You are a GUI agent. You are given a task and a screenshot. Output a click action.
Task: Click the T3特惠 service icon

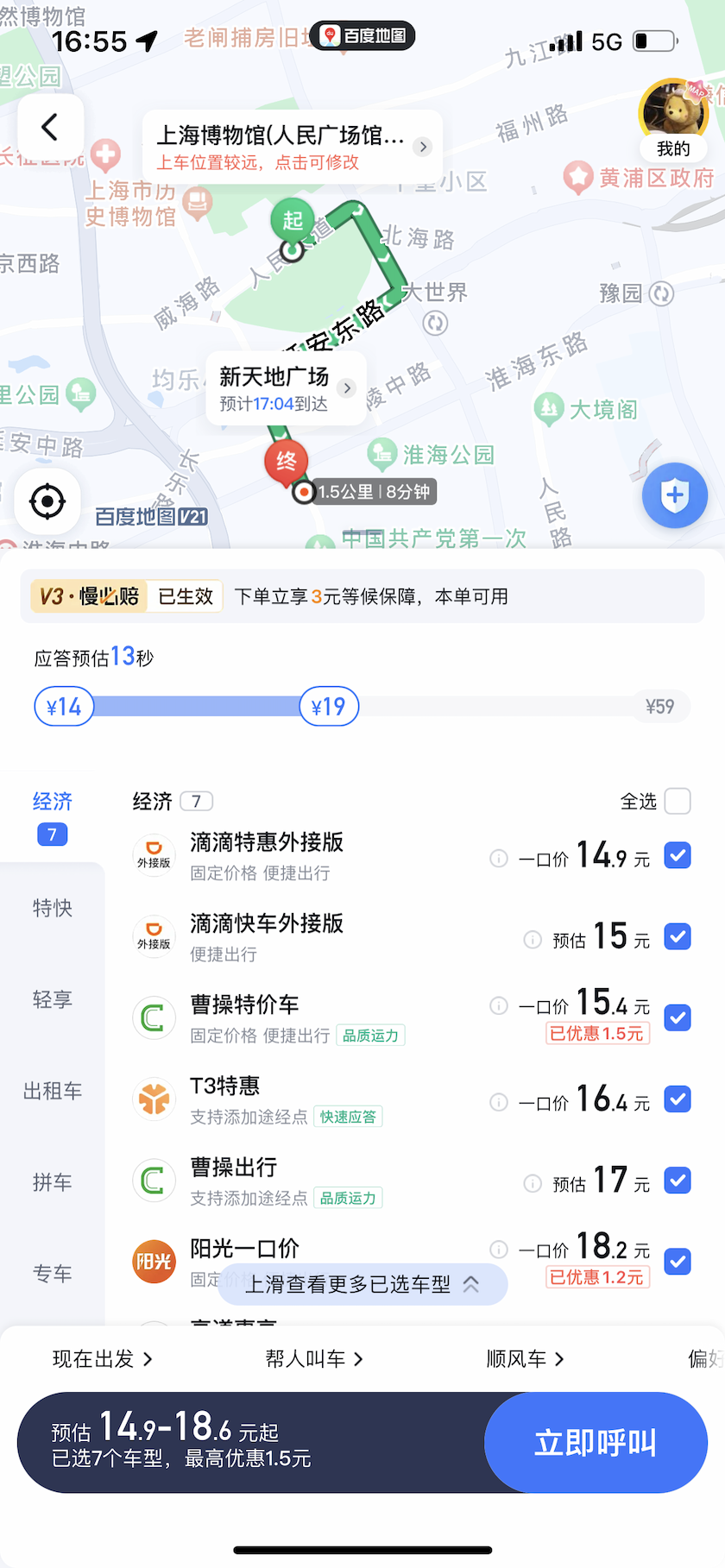coord(154,1099)
